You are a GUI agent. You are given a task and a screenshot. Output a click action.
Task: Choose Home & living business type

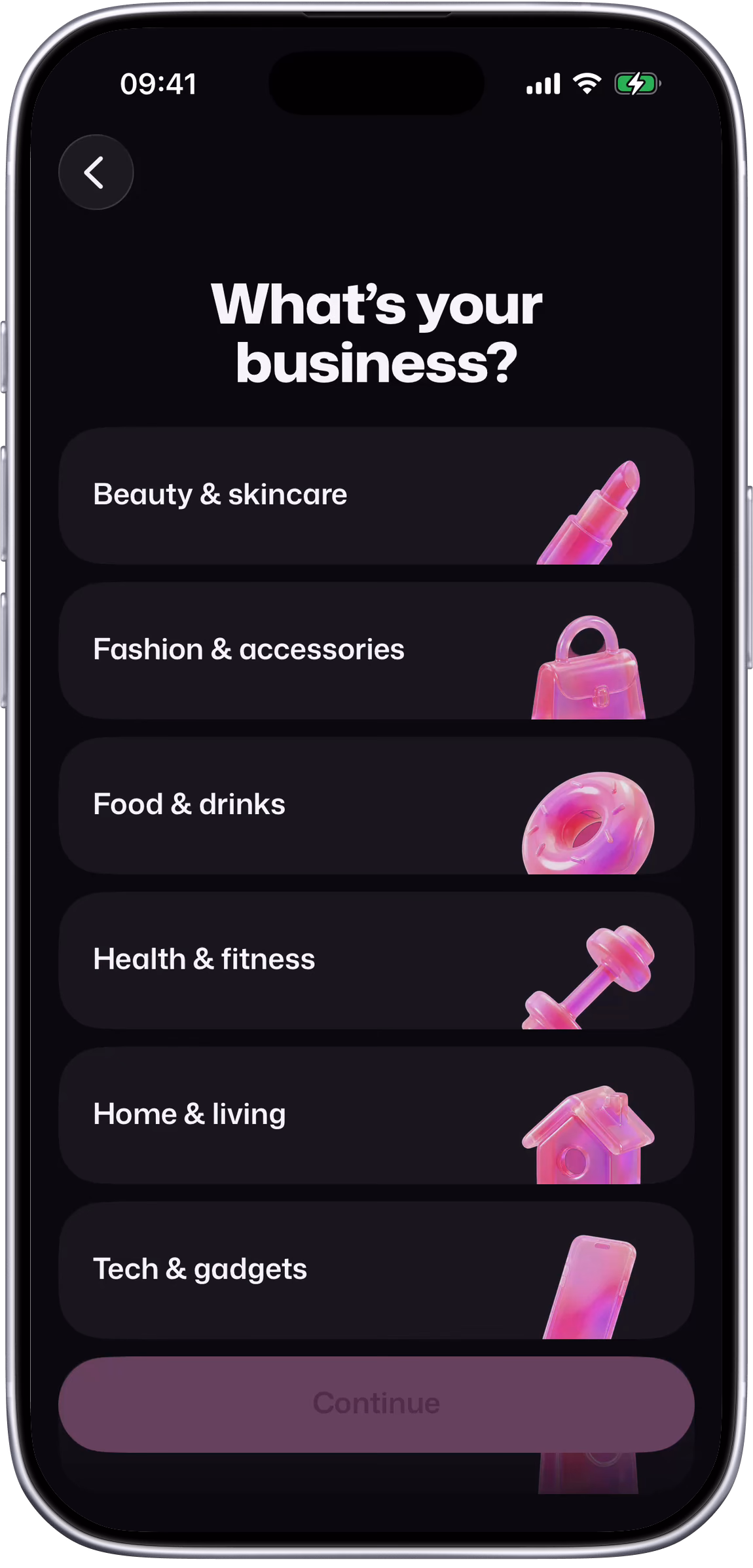[x=376, y=1115]
